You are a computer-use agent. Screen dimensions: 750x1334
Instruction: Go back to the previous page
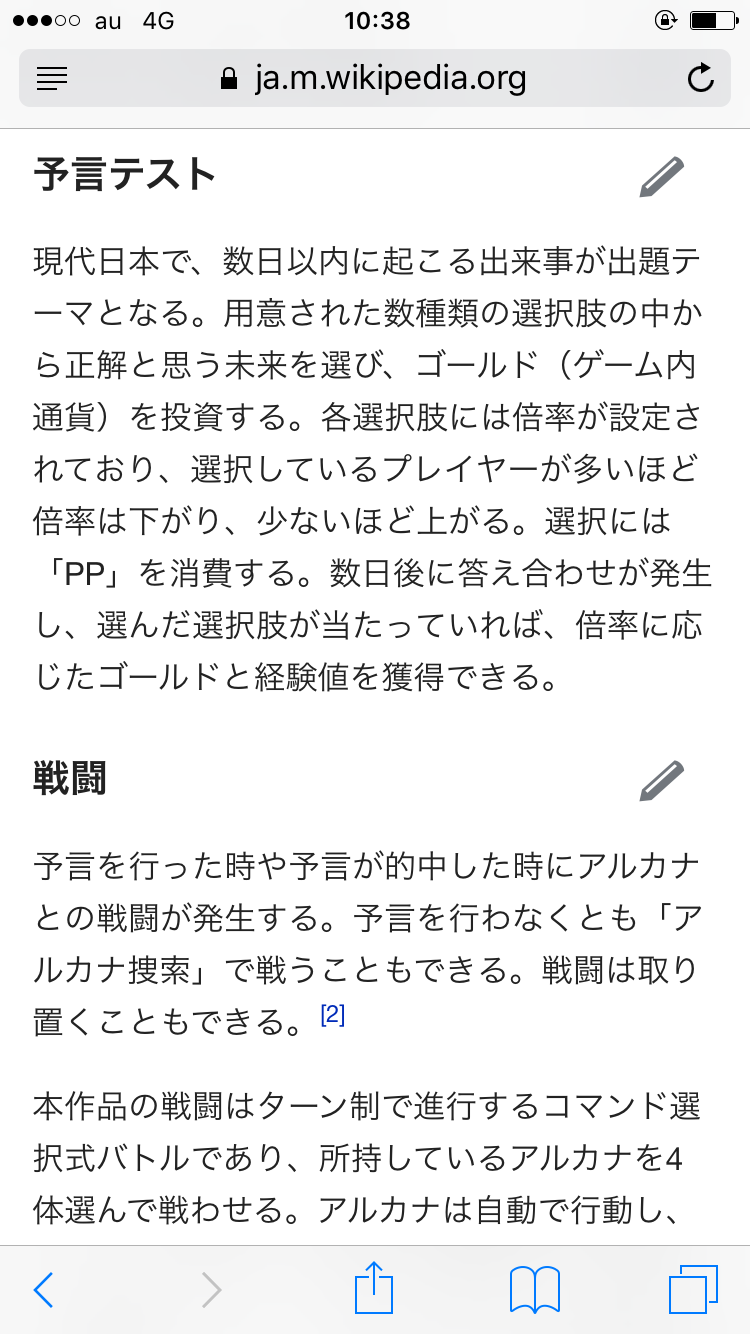[x=44, y=1289]
